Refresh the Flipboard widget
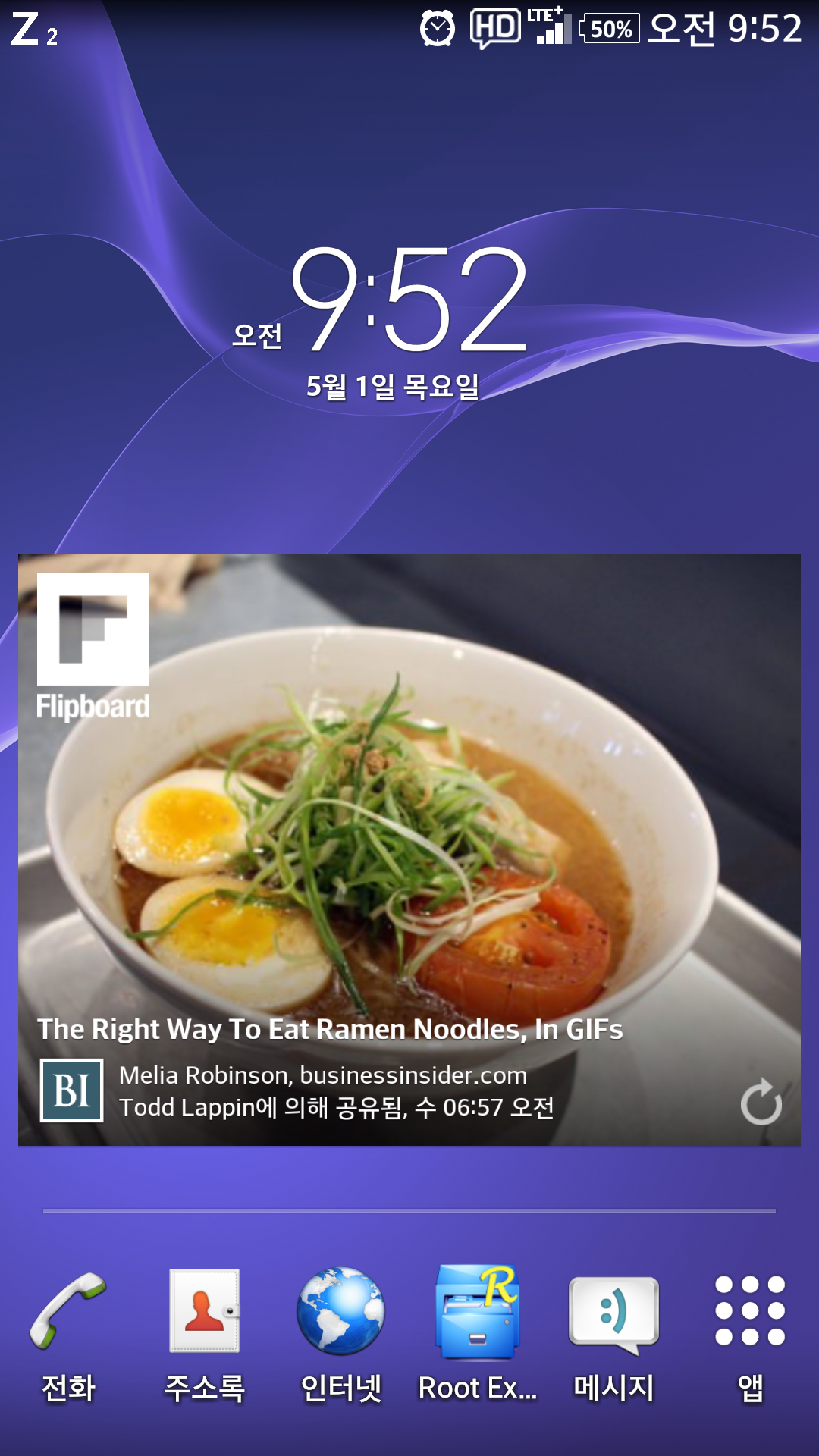This screenshot has width=819, height=1456. [761, 1102]
